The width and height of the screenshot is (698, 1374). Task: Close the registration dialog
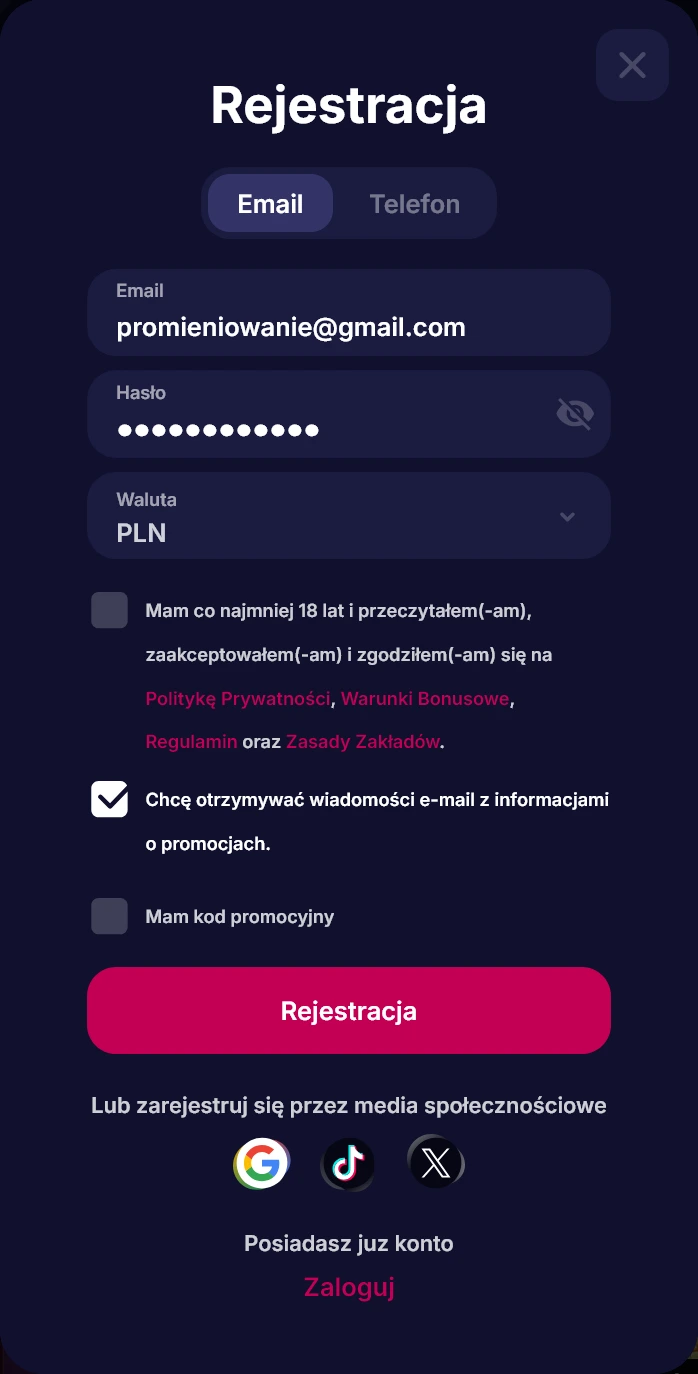(x=632, y=65)
